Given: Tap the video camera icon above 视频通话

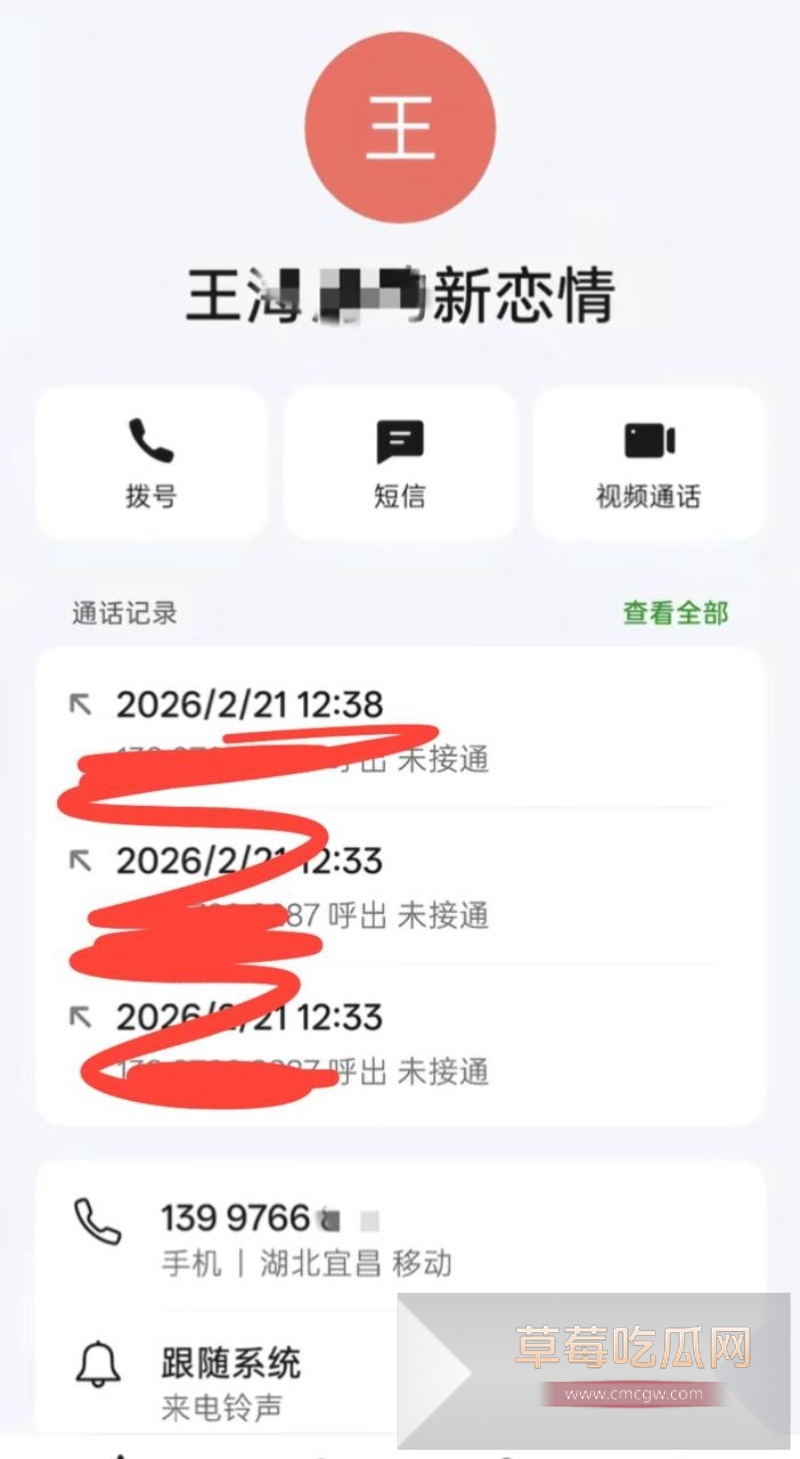Looking at the screenshot, I should [x=650, y=437].
